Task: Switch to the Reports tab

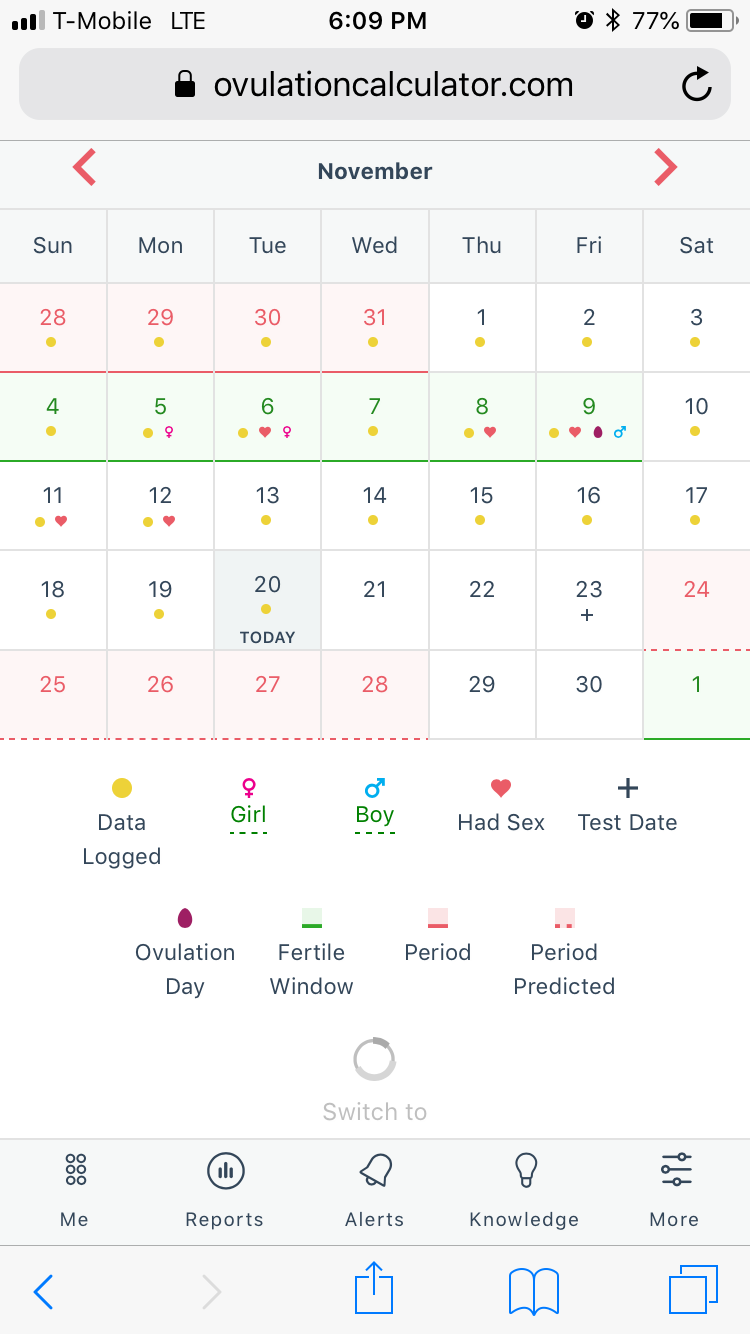Action: [x=225, y=1190]
